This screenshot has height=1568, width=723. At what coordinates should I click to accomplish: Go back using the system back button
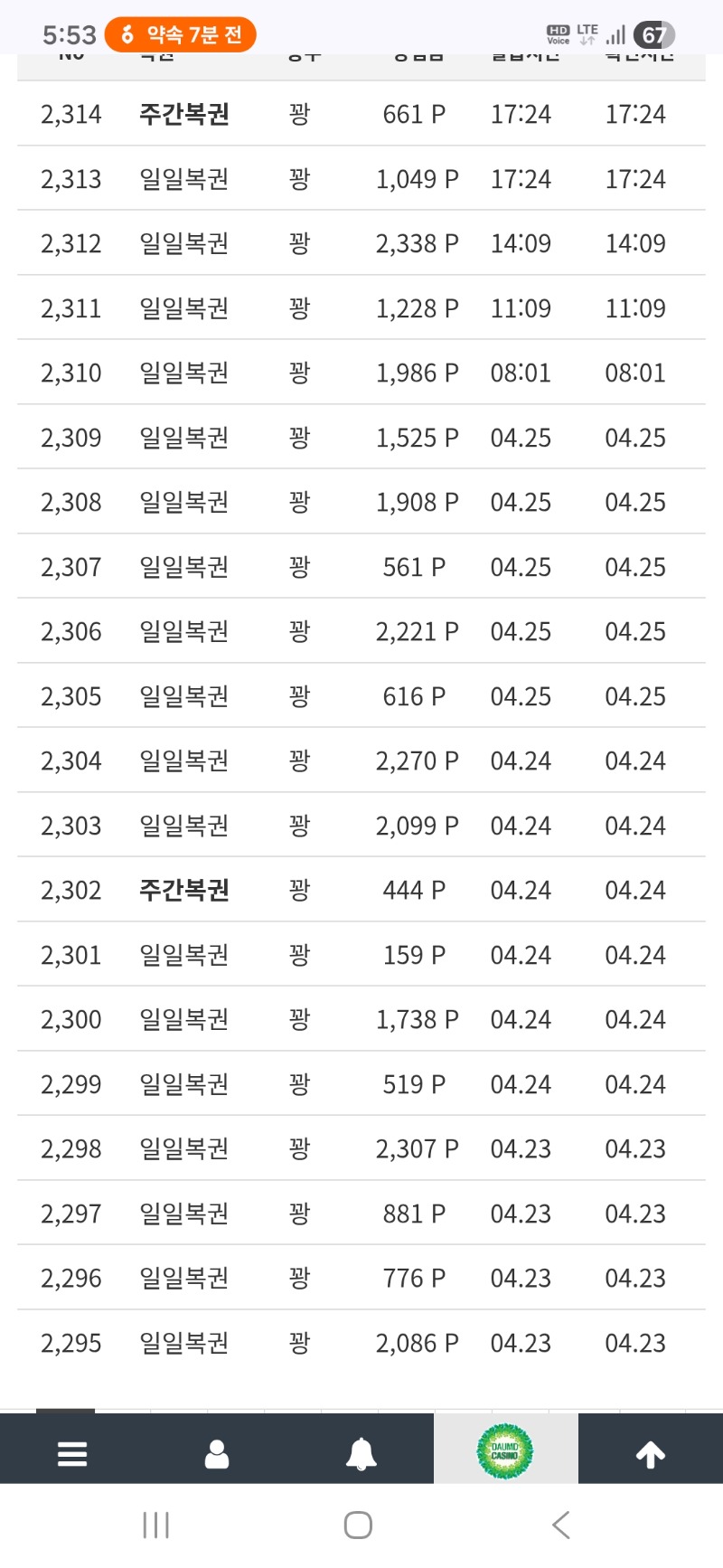point(561,1525)
